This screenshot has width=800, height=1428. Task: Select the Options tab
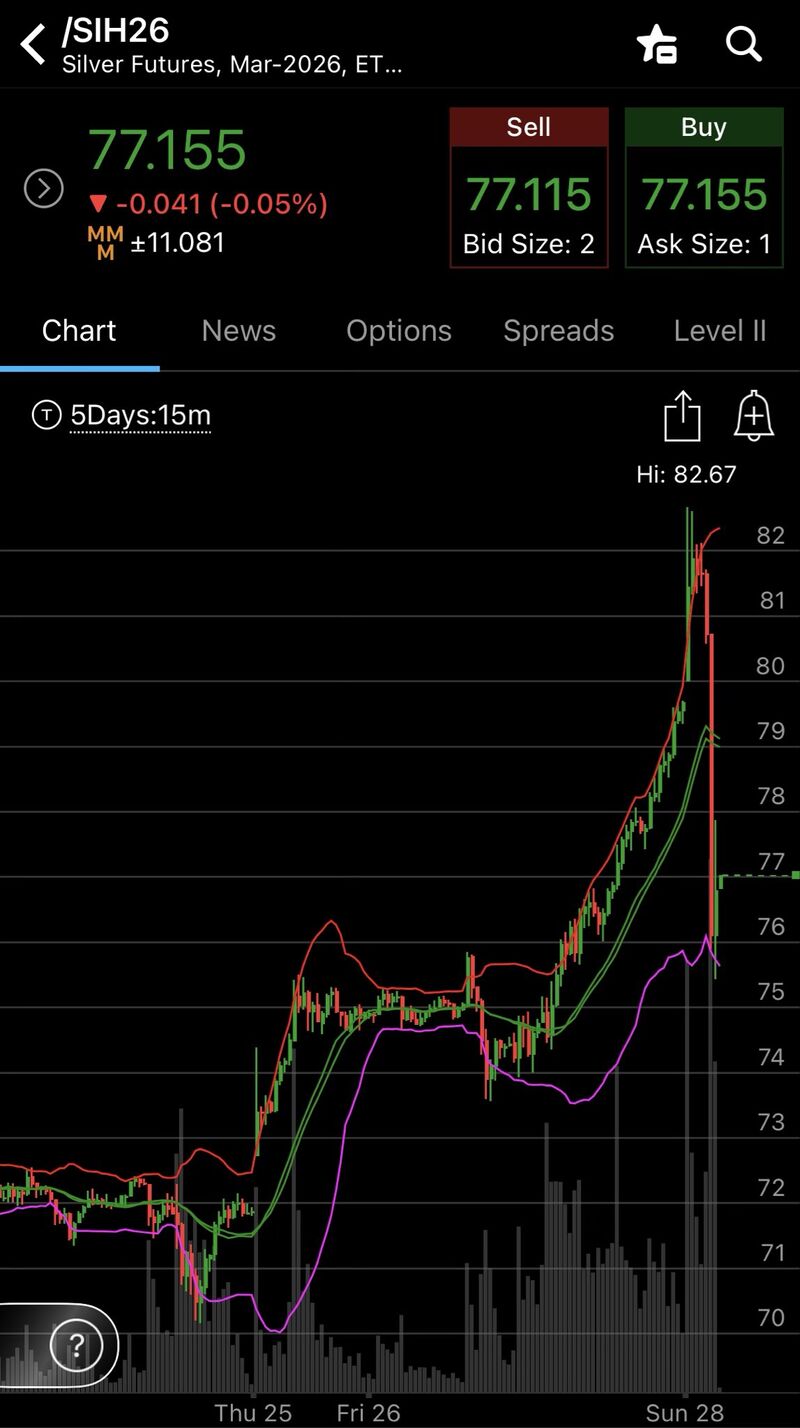point(399,330)
